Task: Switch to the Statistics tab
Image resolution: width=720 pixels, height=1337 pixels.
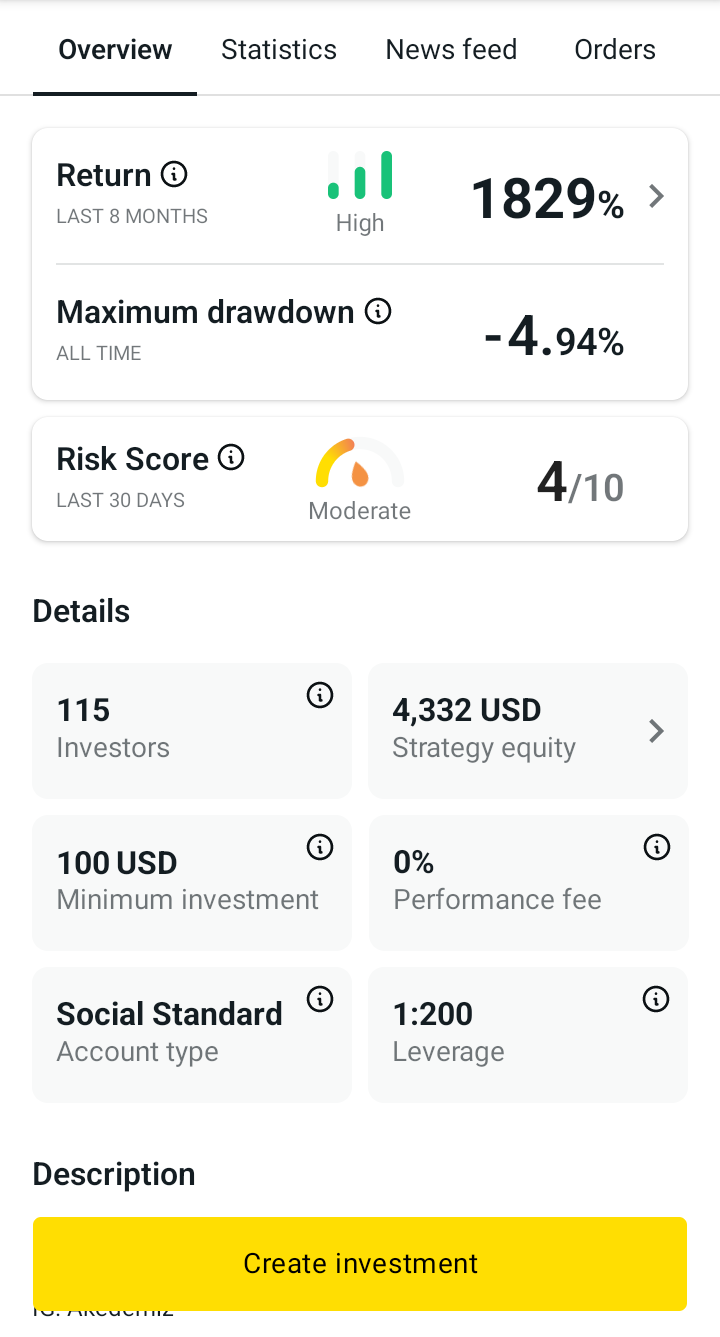Action: point(279,50)
